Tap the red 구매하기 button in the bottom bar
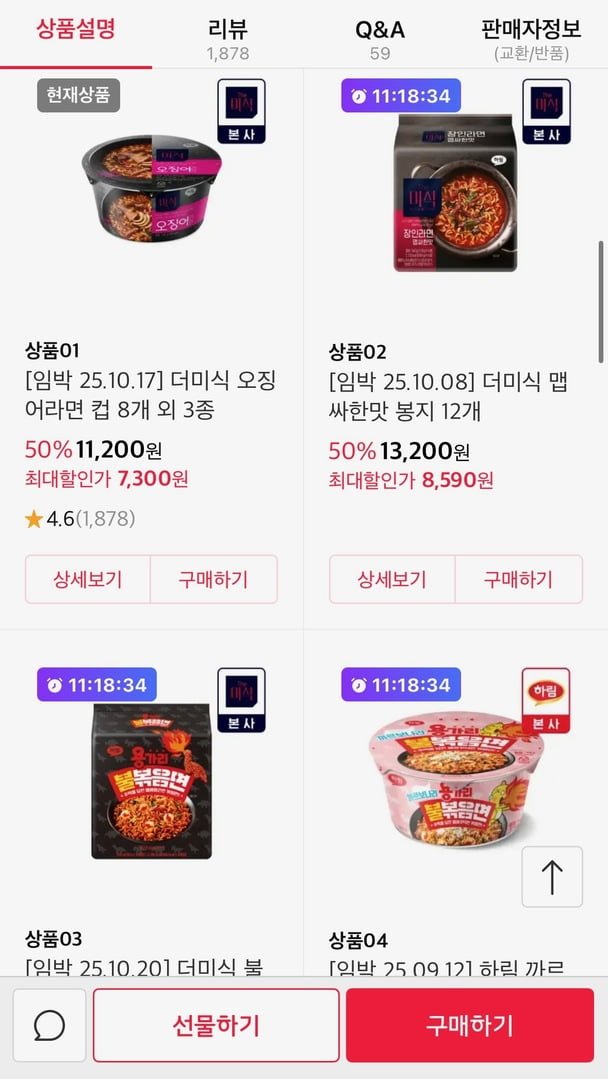 coord(469,1025)
